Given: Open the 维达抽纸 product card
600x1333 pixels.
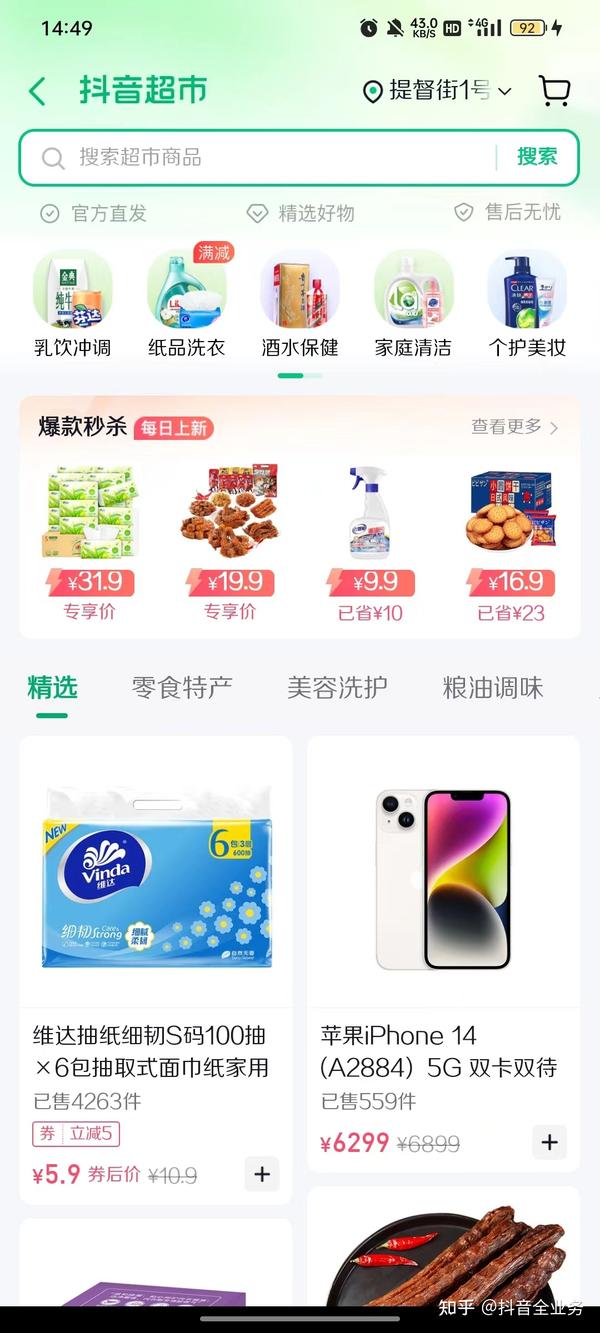Looking at the screenshot, I should coord(156,970).
